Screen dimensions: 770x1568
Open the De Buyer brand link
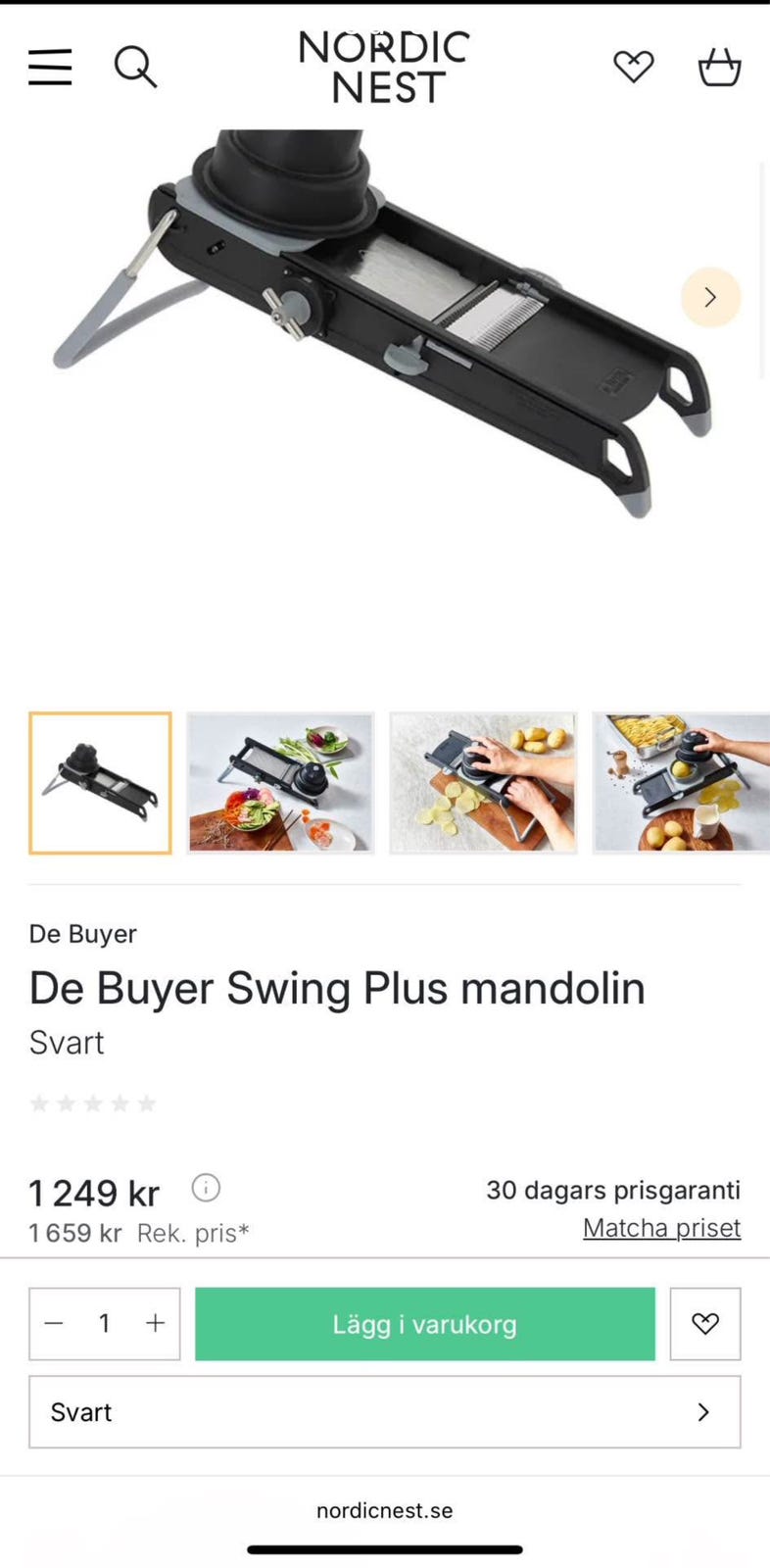pos(83,934)
